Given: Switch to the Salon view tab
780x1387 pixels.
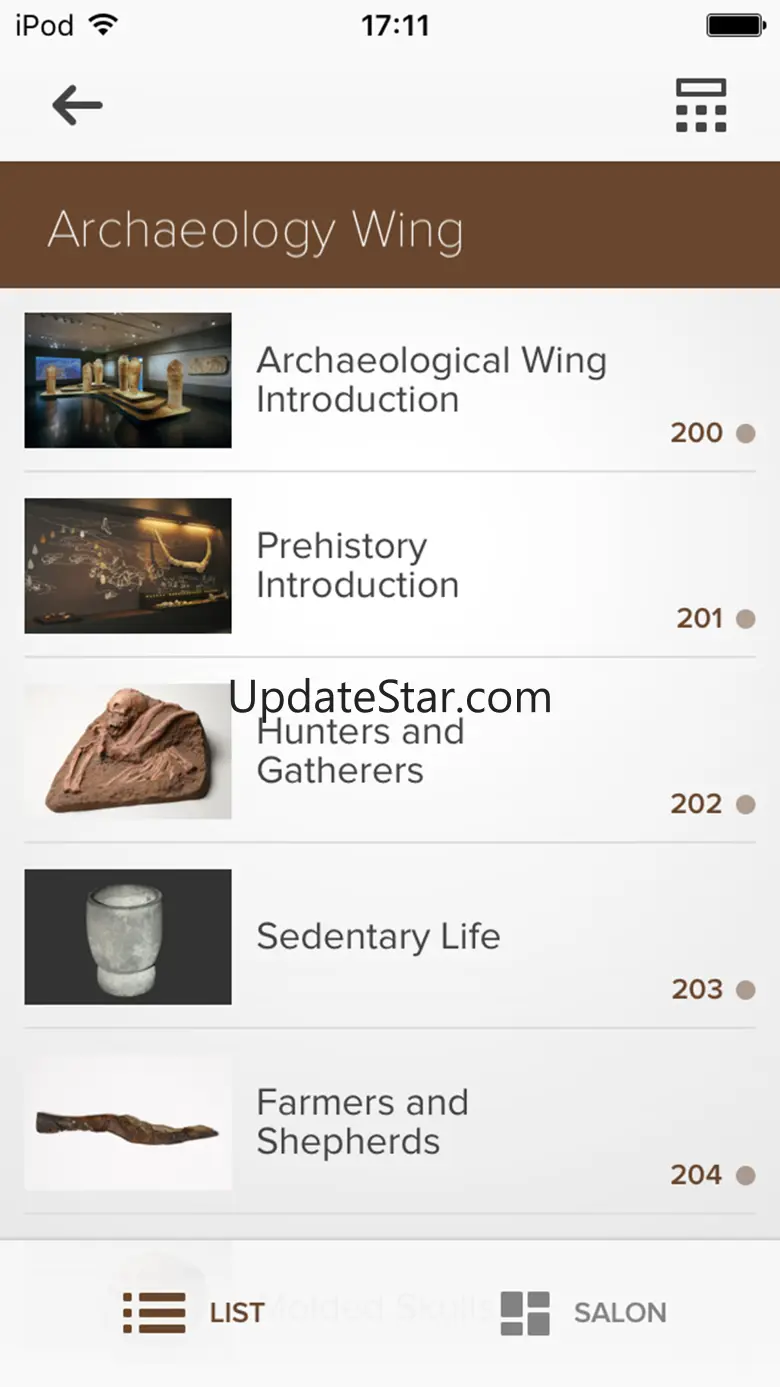Looking at the screenshot, I should (584, 1312).
